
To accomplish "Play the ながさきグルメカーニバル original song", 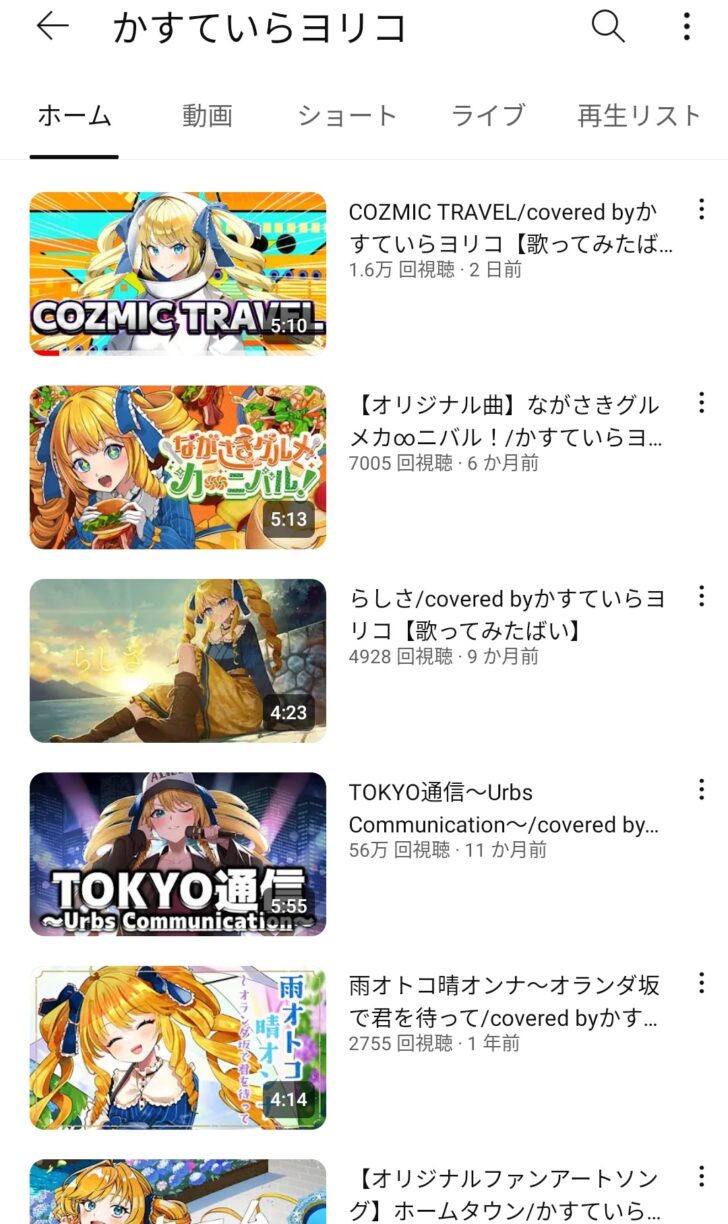I will tap(178, 467).
